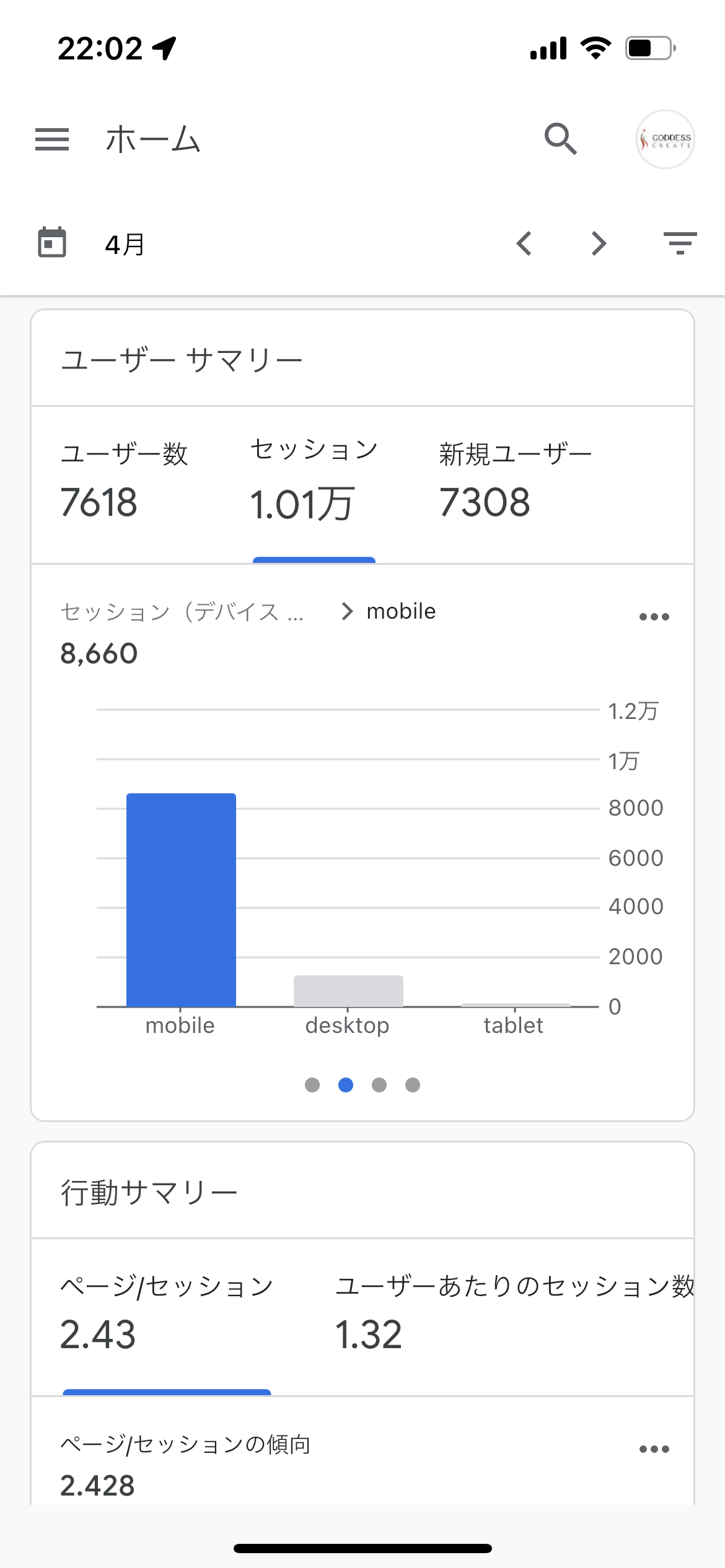Jump to the first chart page dot
725x1568 pixels.
[x=312, y=1085]
